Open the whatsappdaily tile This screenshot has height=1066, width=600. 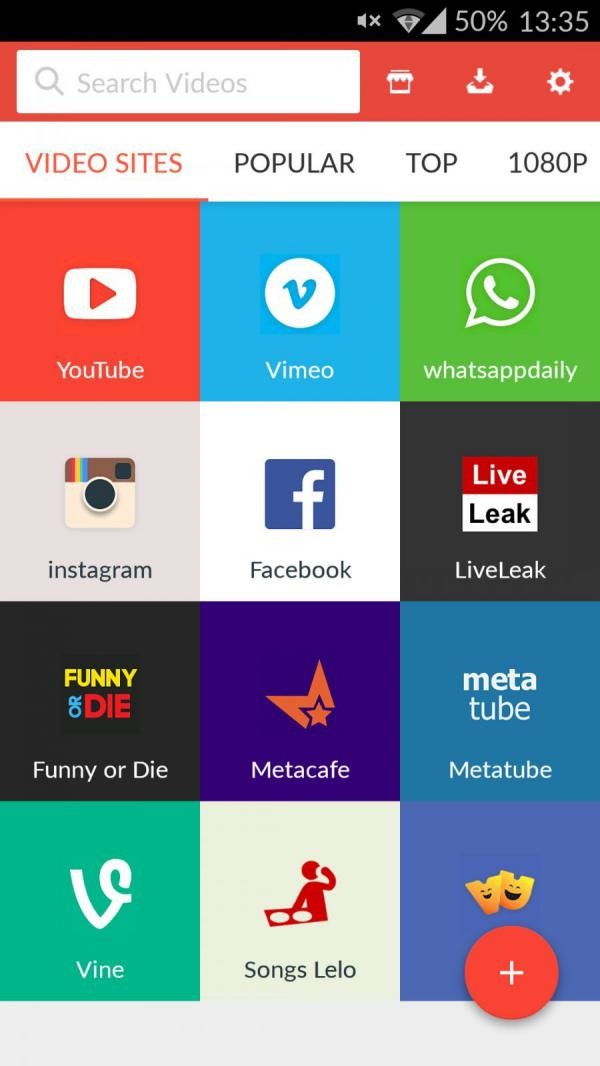500,301
